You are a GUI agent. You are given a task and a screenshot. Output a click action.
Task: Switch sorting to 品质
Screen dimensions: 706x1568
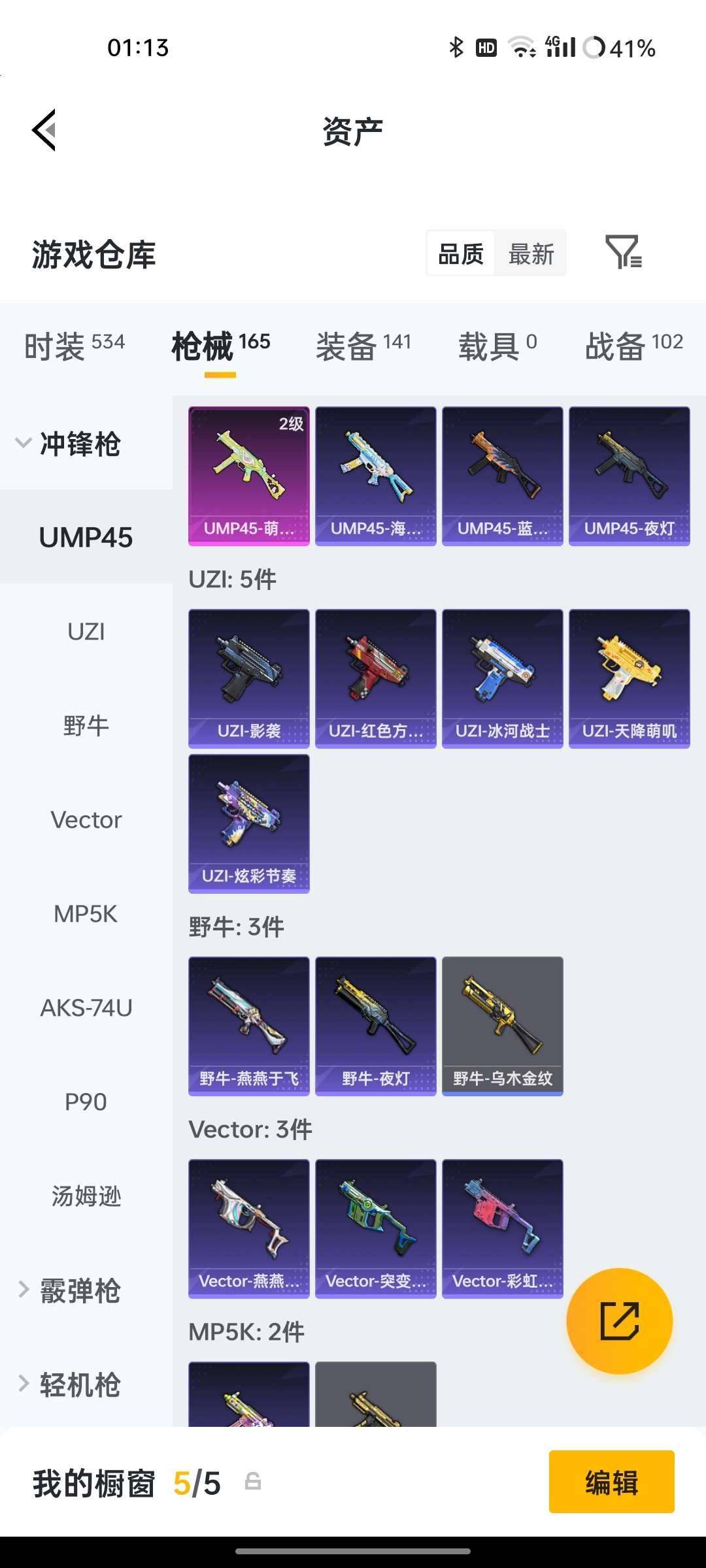[x=462, y=254]
